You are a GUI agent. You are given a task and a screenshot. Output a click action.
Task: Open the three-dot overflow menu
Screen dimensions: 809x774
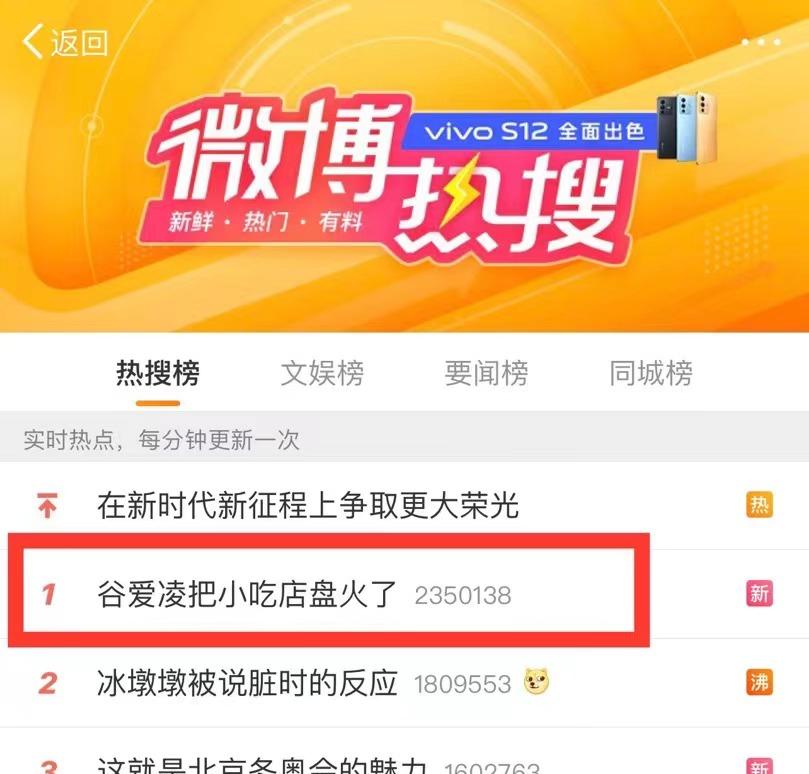click(x=760, y=42)
